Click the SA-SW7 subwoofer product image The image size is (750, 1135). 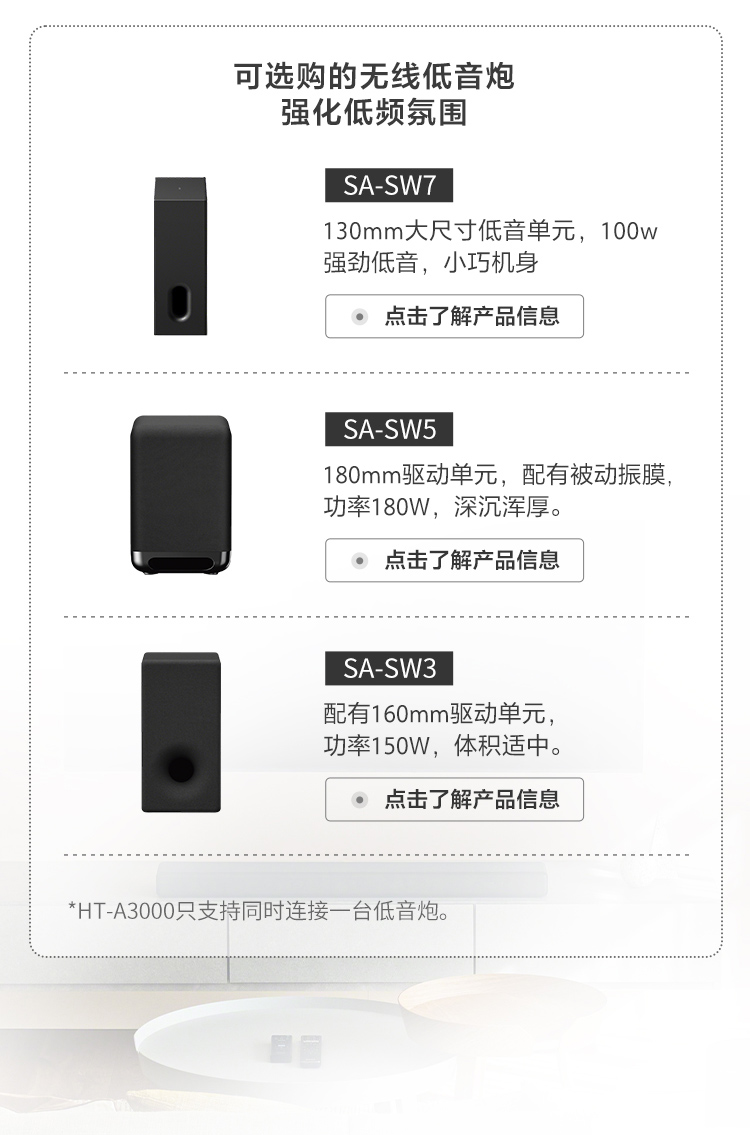pos(178,255)
